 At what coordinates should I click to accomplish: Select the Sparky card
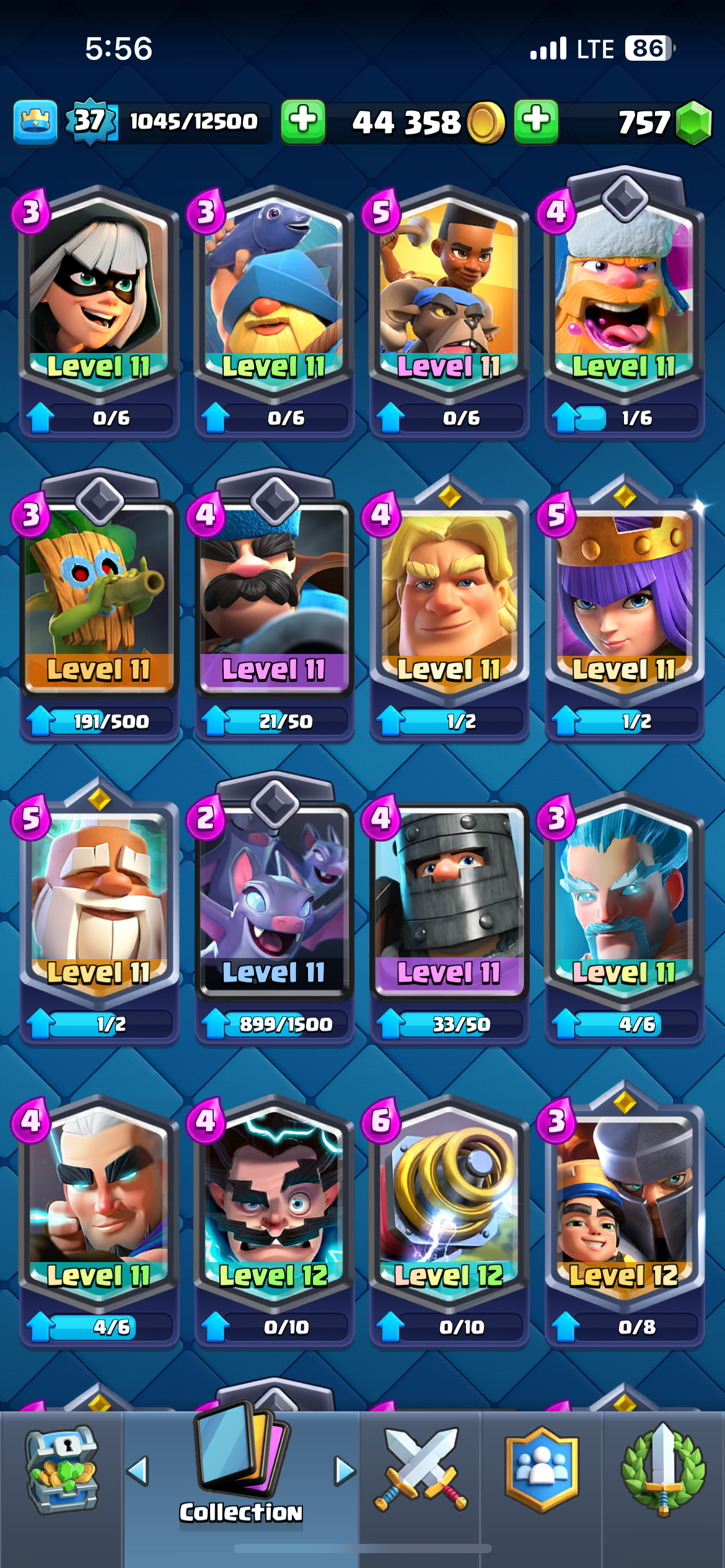point(449,1221)
